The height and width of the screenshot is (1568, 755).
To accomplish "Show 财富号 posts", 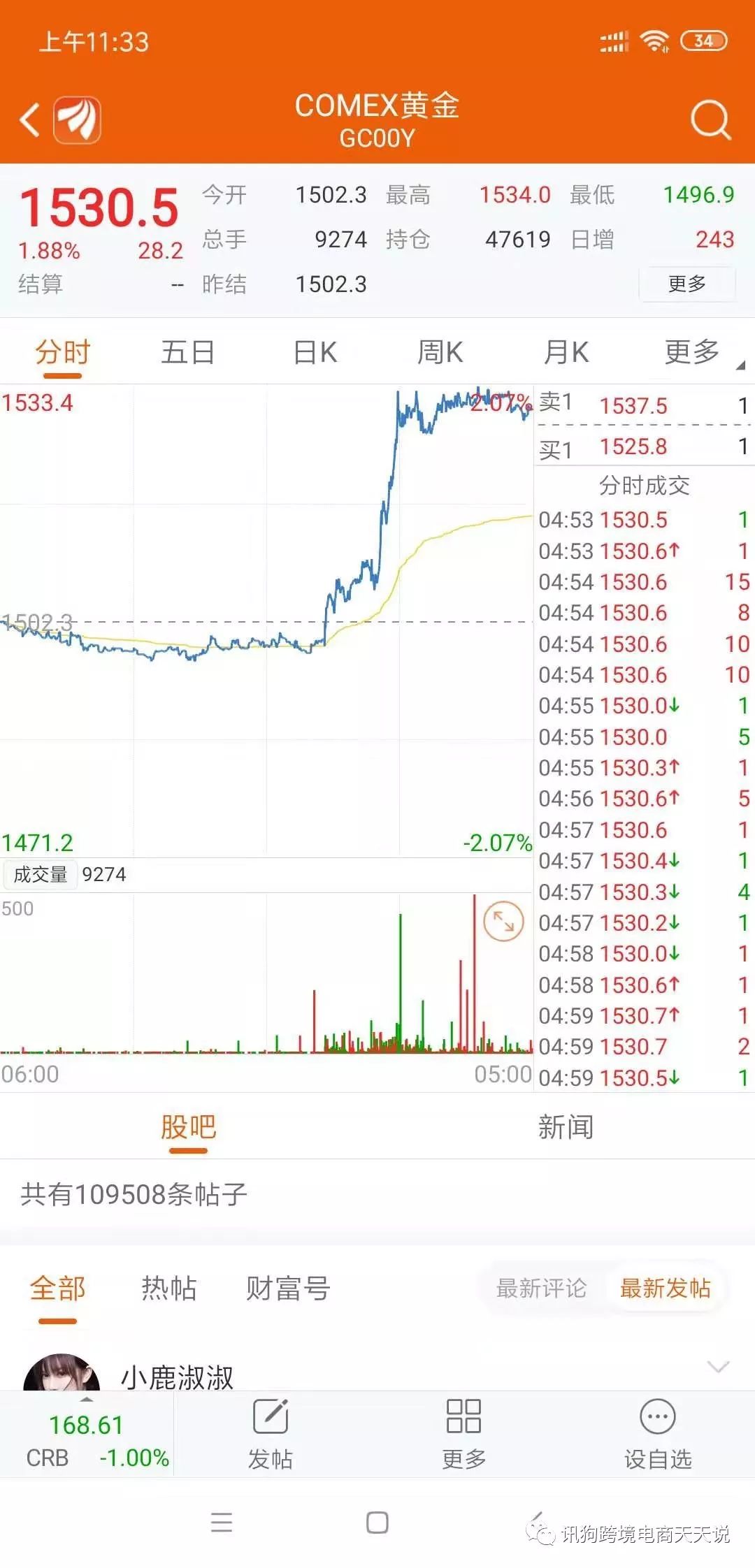I will 287,1288.
